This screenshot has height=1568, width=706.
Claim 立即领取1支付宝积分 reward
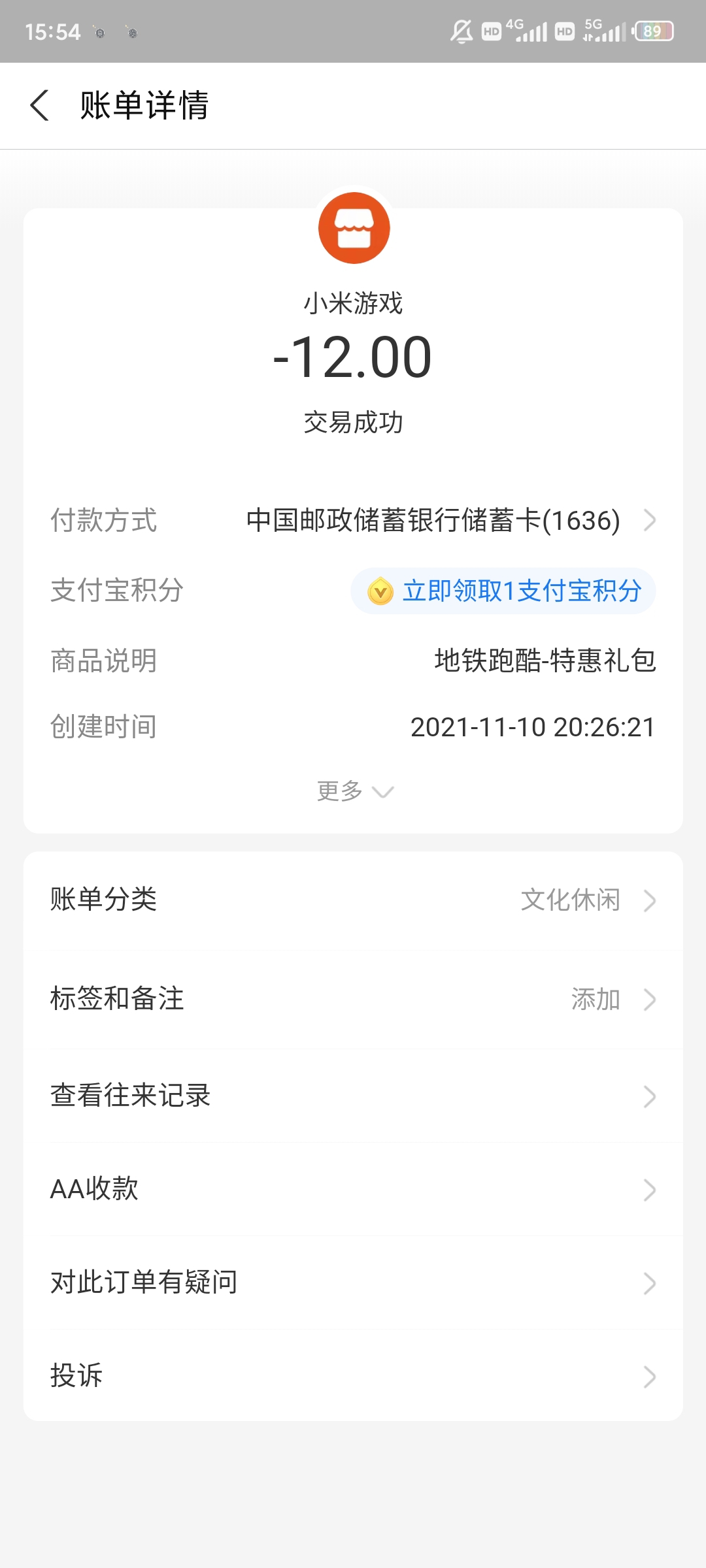pyautogui.click(x=503, y=591)
